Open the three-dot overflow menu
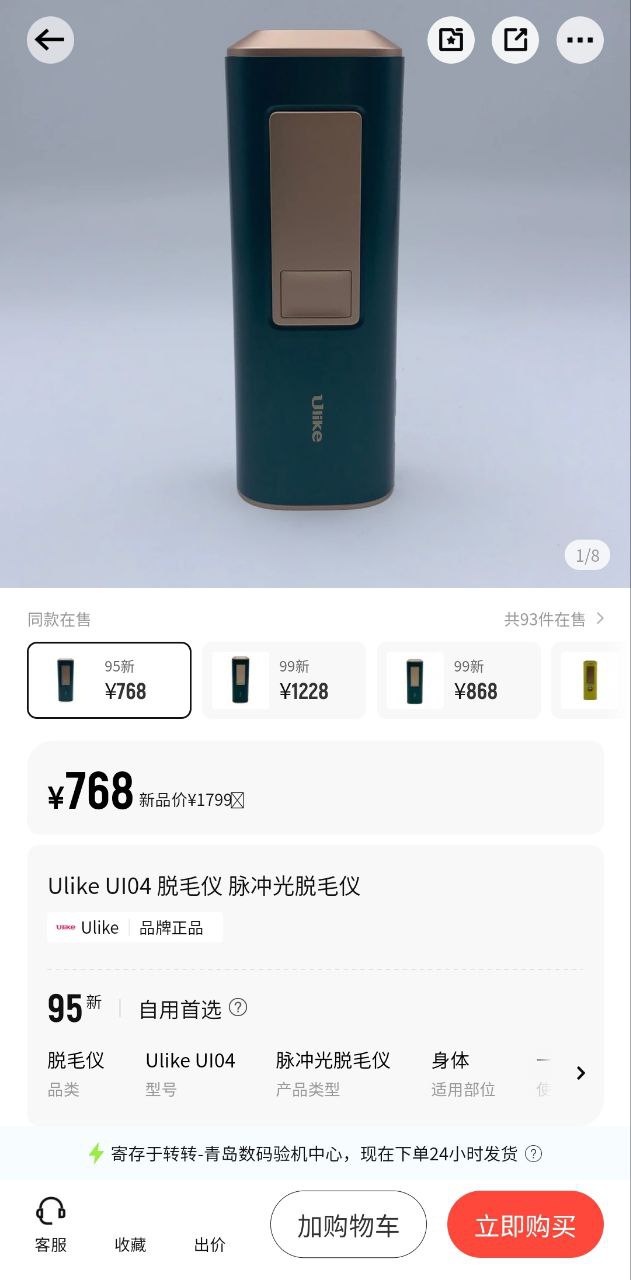The height and width of the screenshot is (1280, 631). 580,40
